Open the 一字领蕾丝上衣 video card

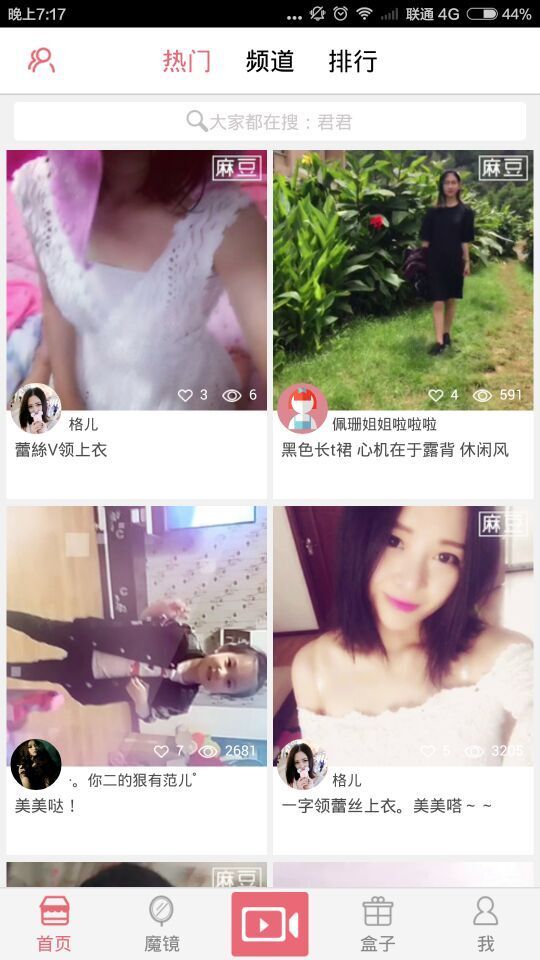403,680
